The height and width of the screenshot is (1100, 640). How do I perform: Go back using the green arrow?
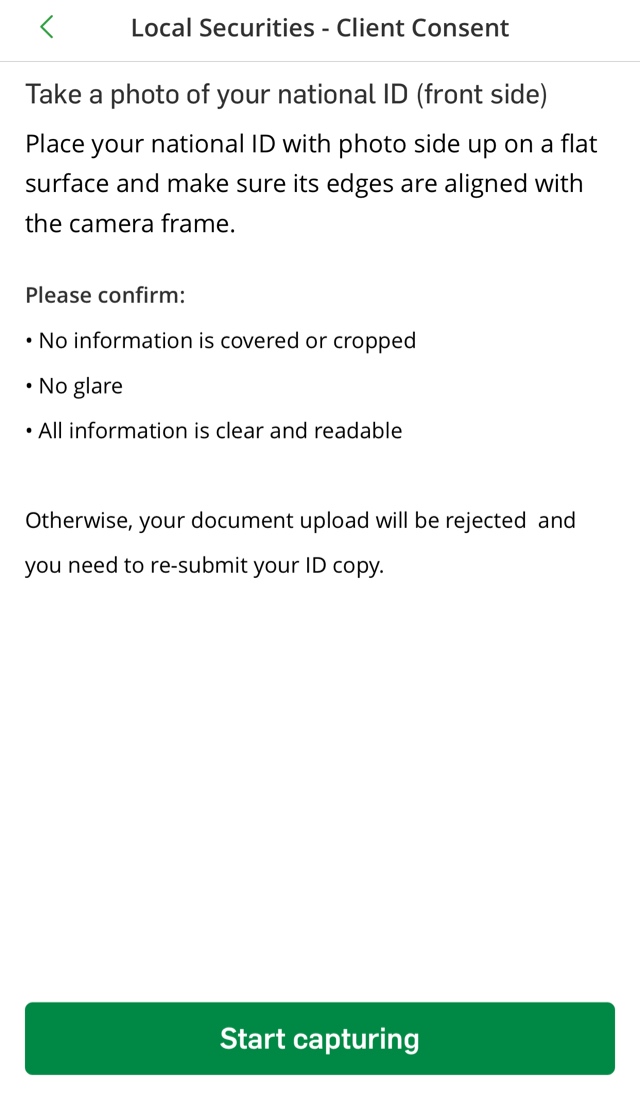(x=46, y=27)
